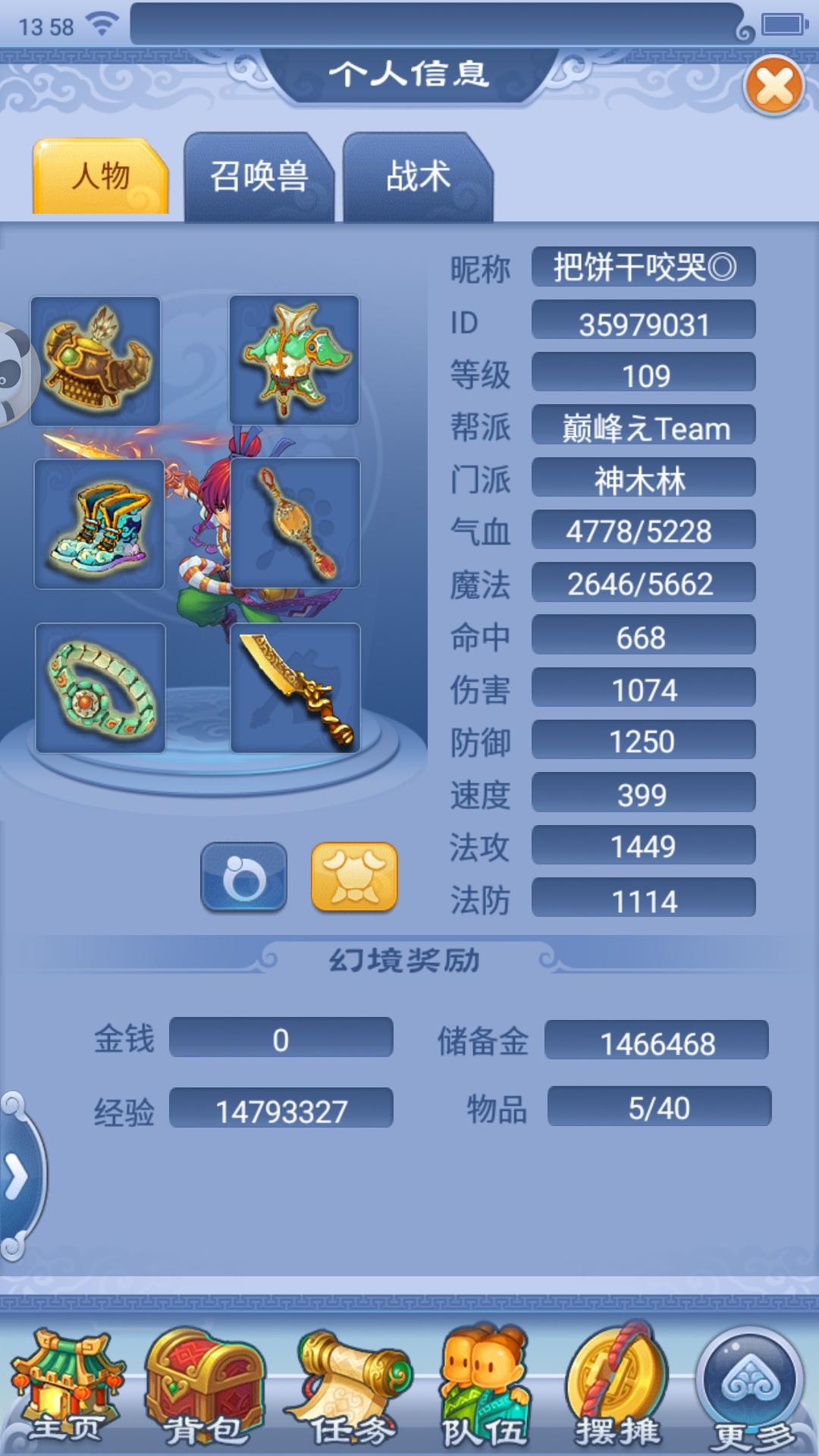This screenshot has height=1456, width=819.
Task: Open the jade belt equipment slot
Action: [x=101, y=688]
